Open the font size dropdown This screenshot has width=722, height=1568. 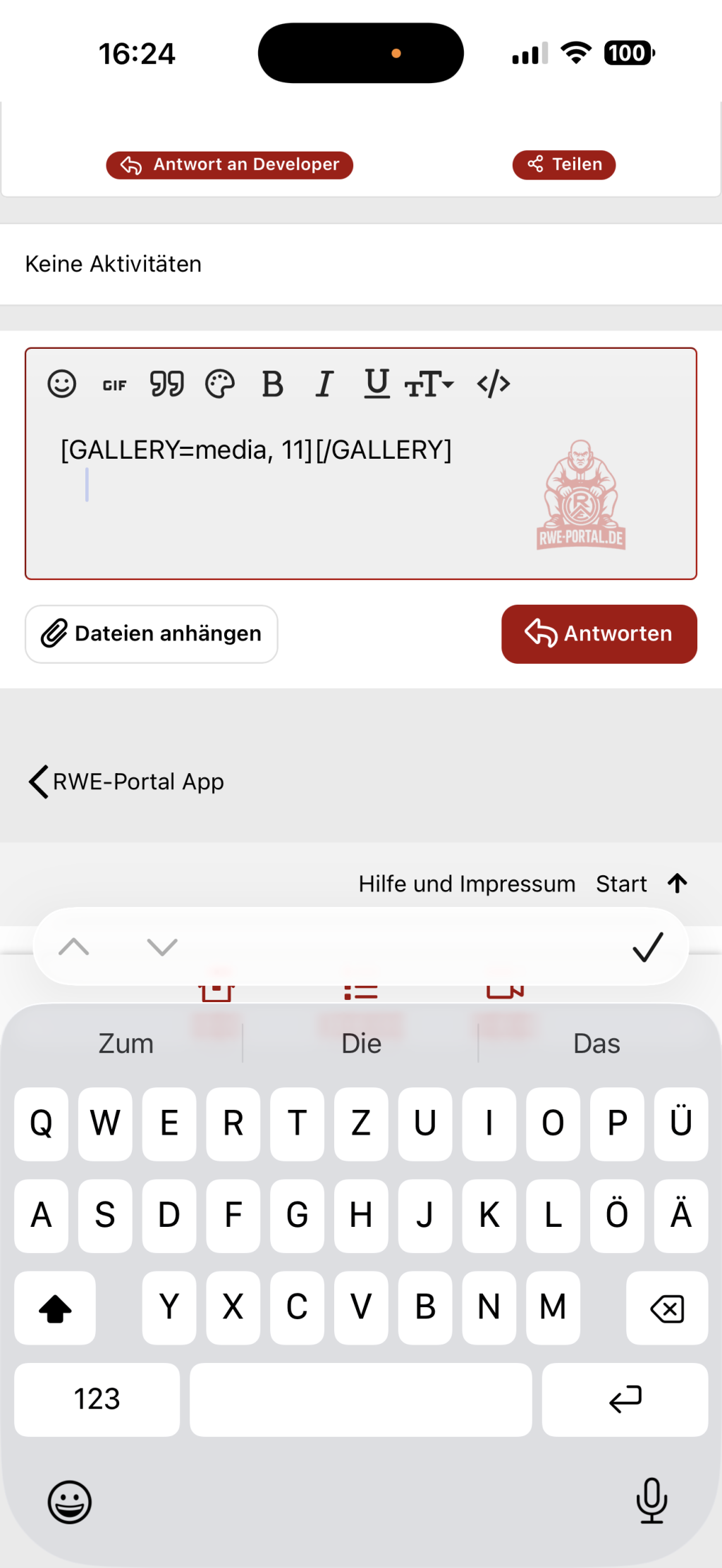pyautogui.click(x=429, y=384)
